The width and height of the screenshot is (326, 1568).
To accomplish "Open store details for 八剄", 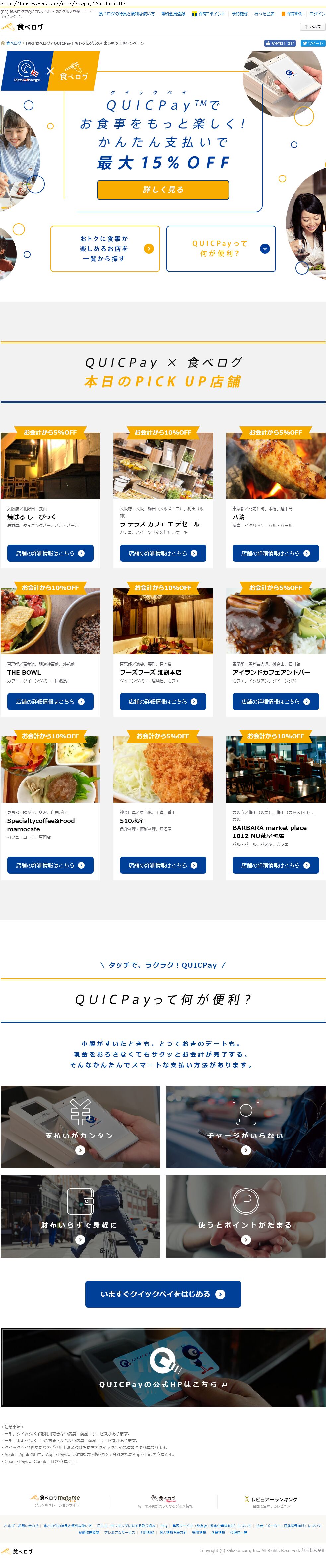I will coord(275,553).
